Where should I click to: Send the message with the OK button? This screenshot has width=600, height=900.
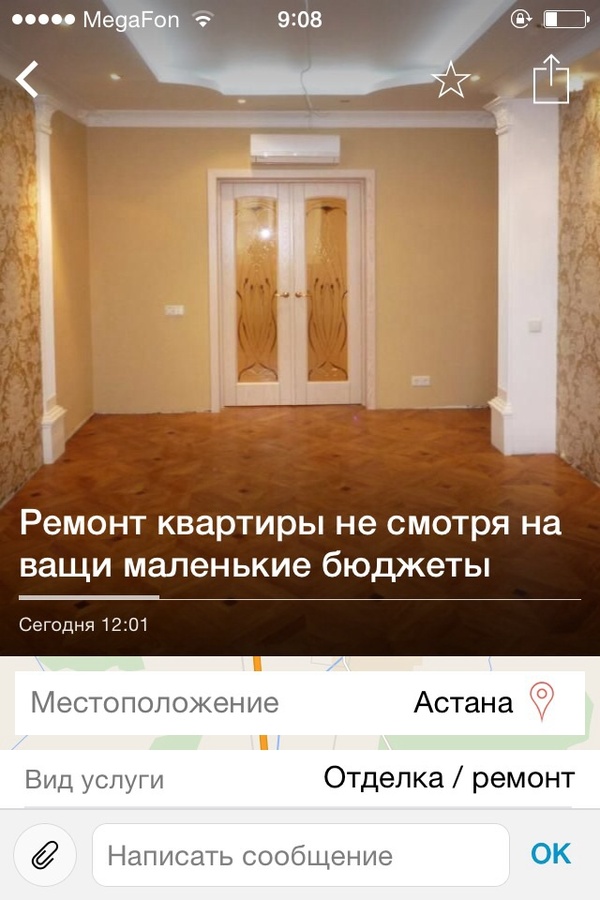[x=550, y=854]
